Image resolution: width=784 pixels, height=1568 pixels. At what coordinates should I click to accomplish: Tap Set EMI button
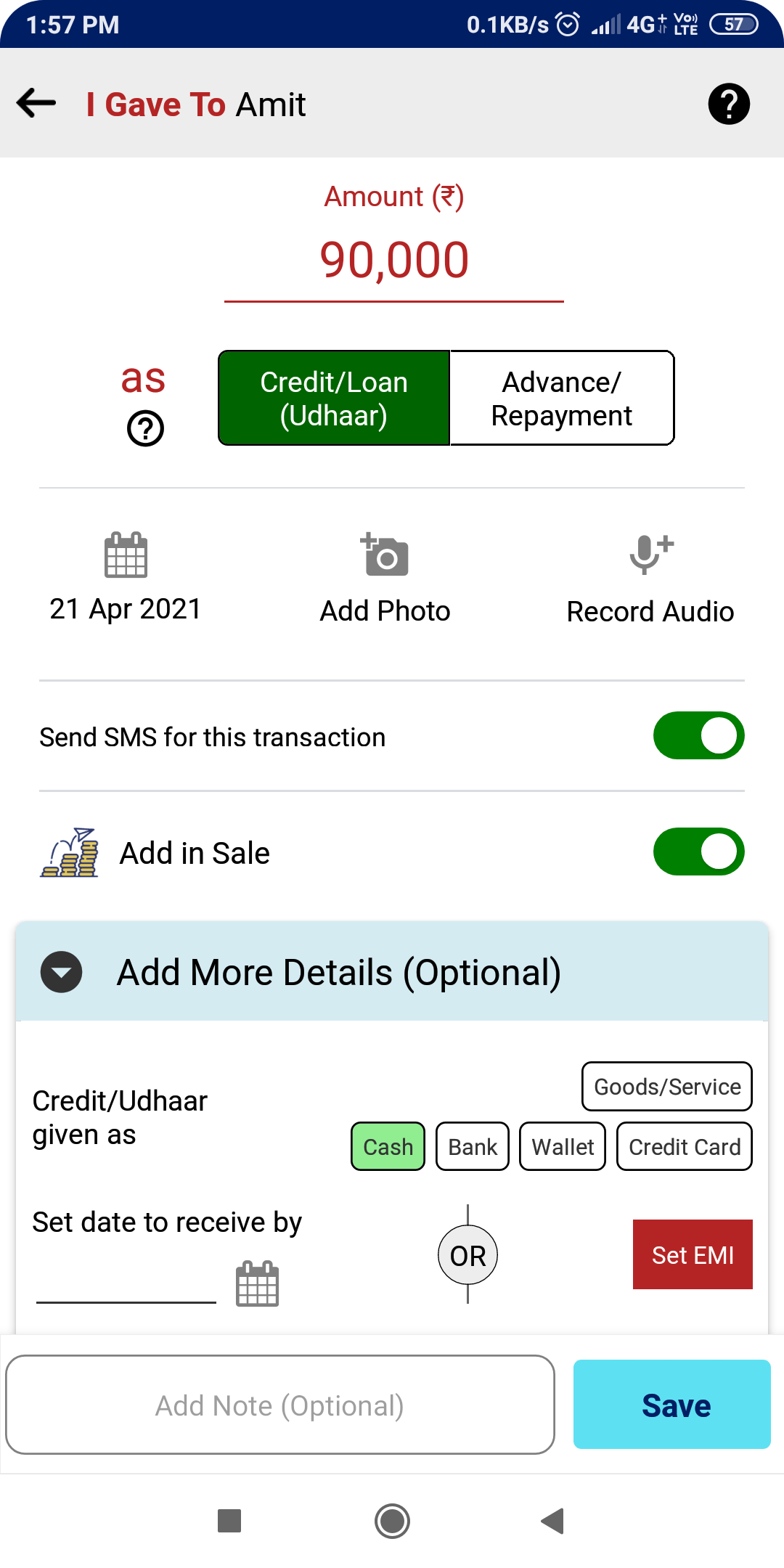pyautogui.click(x=693, y=1254)
